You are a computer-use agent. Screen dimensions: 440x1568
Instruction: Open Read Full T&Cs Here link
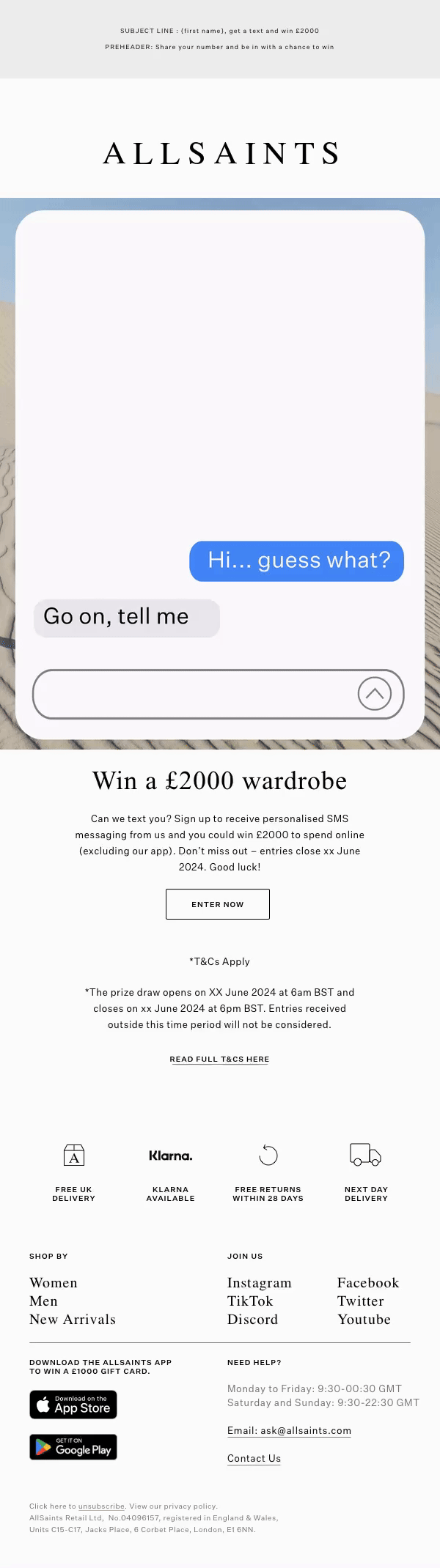pos(219,1059)
